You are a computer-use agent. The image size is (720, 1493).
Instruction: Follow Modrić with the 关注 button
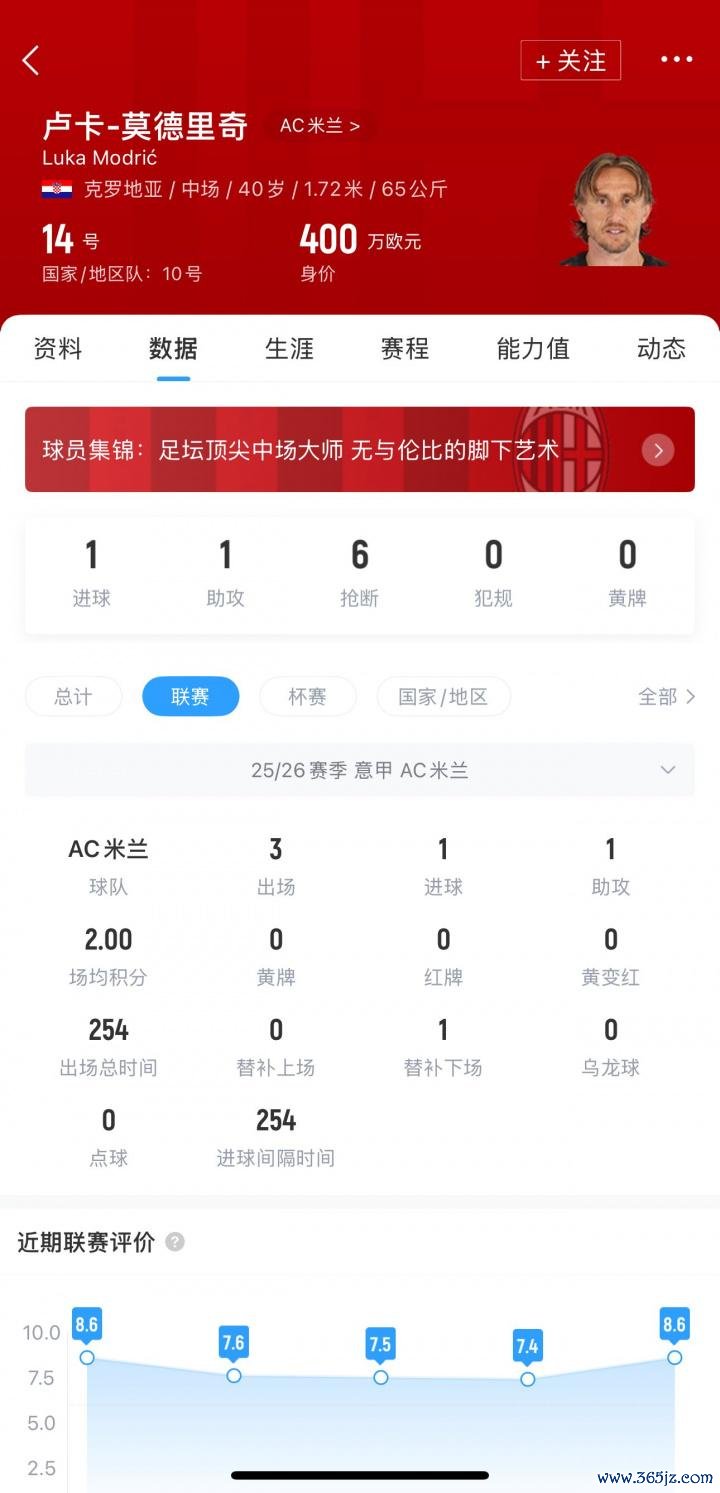tap(570, 60)
